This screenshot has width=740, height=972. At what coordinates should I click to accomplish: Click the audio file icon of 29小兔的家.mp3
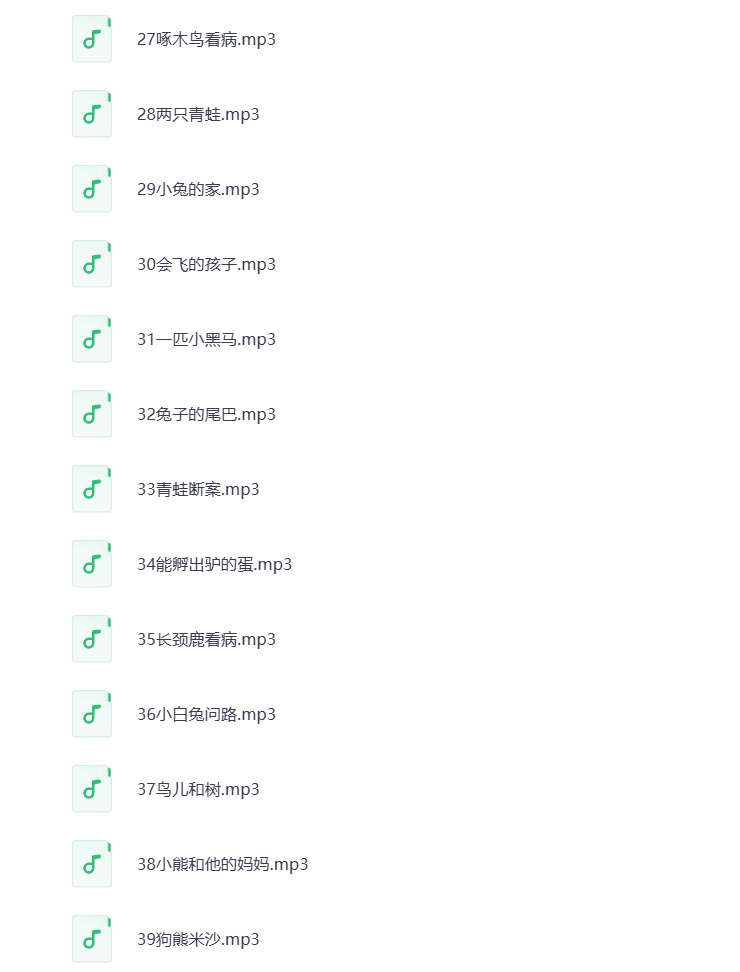(91, 188)
